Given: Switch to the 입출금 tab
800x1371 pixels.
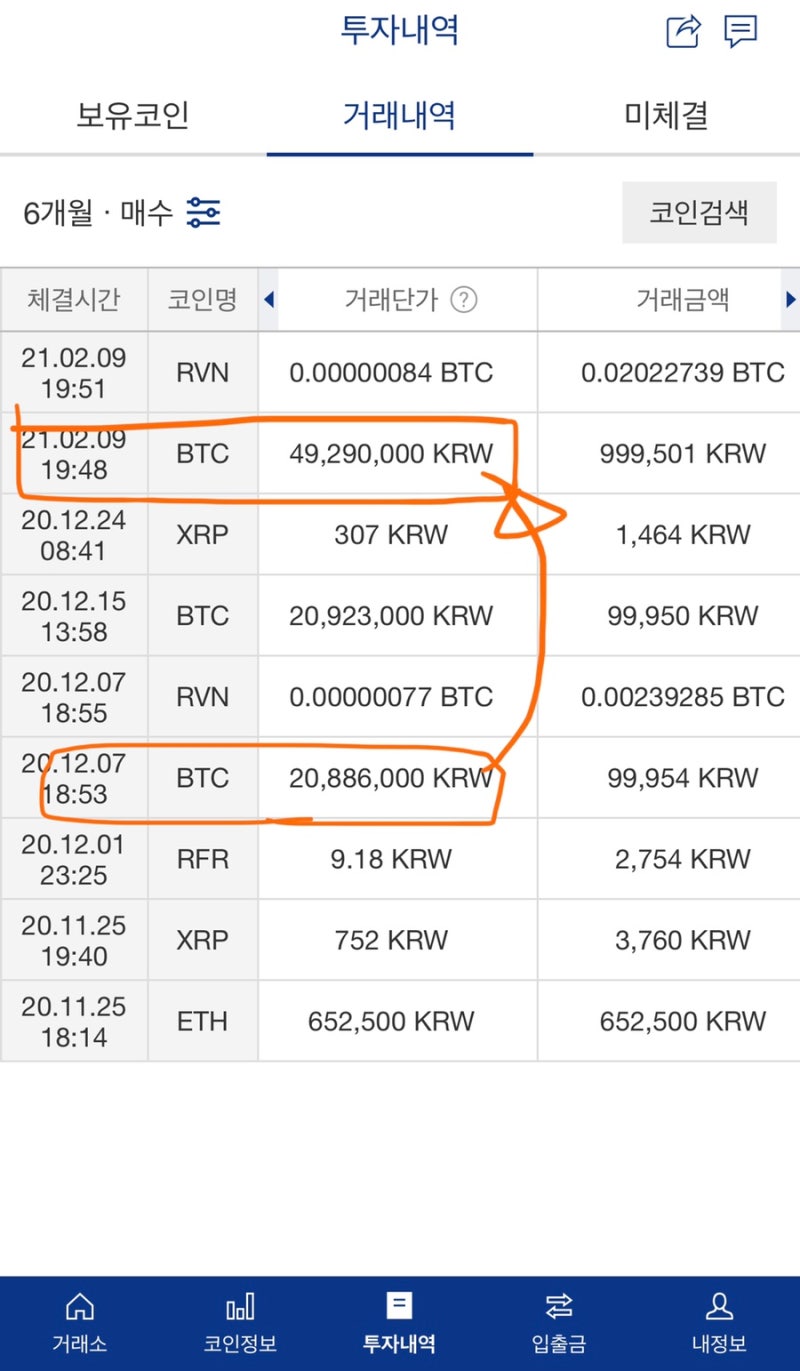Looking at the screenshot, I should [x=559, y=1322].
